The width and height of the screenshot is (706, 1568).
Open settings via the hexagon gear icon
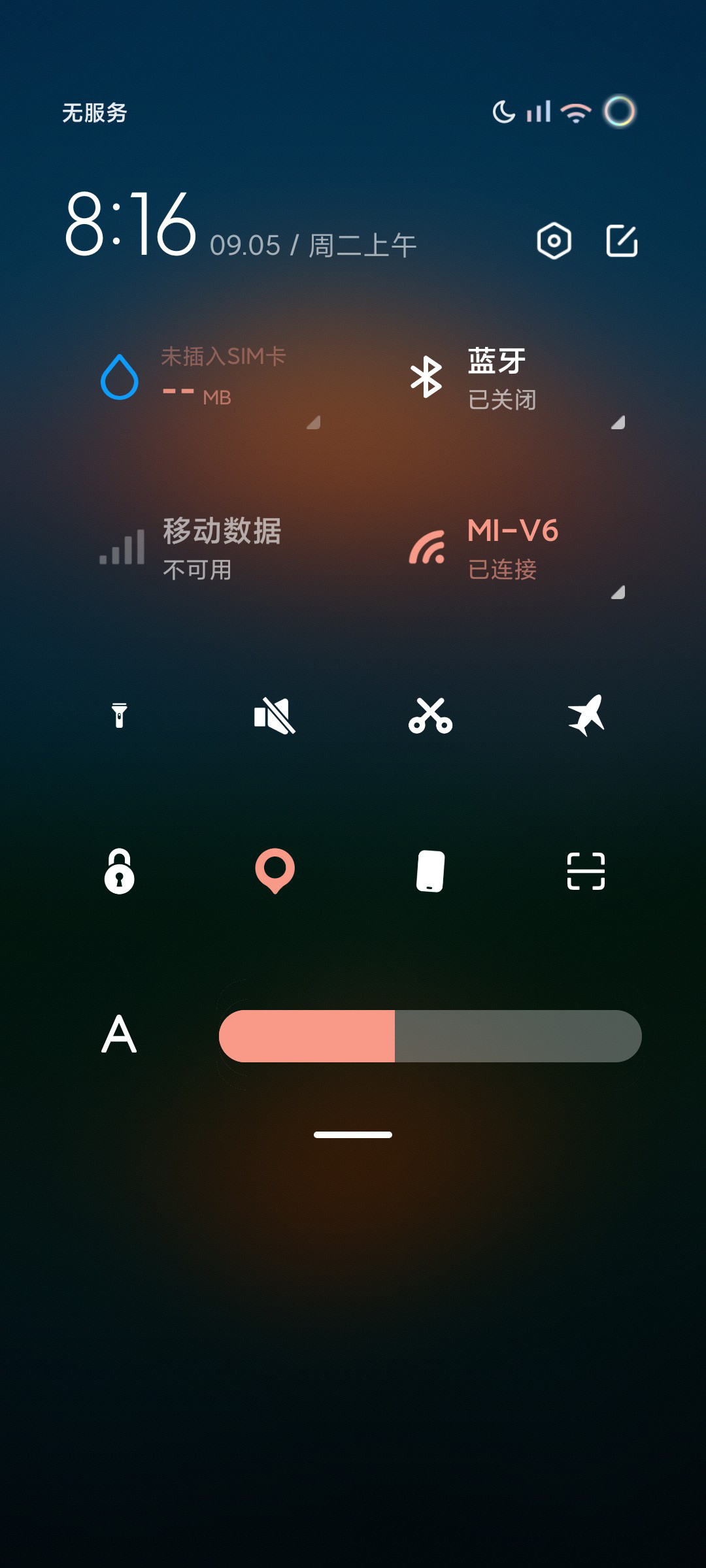point(554,241)
